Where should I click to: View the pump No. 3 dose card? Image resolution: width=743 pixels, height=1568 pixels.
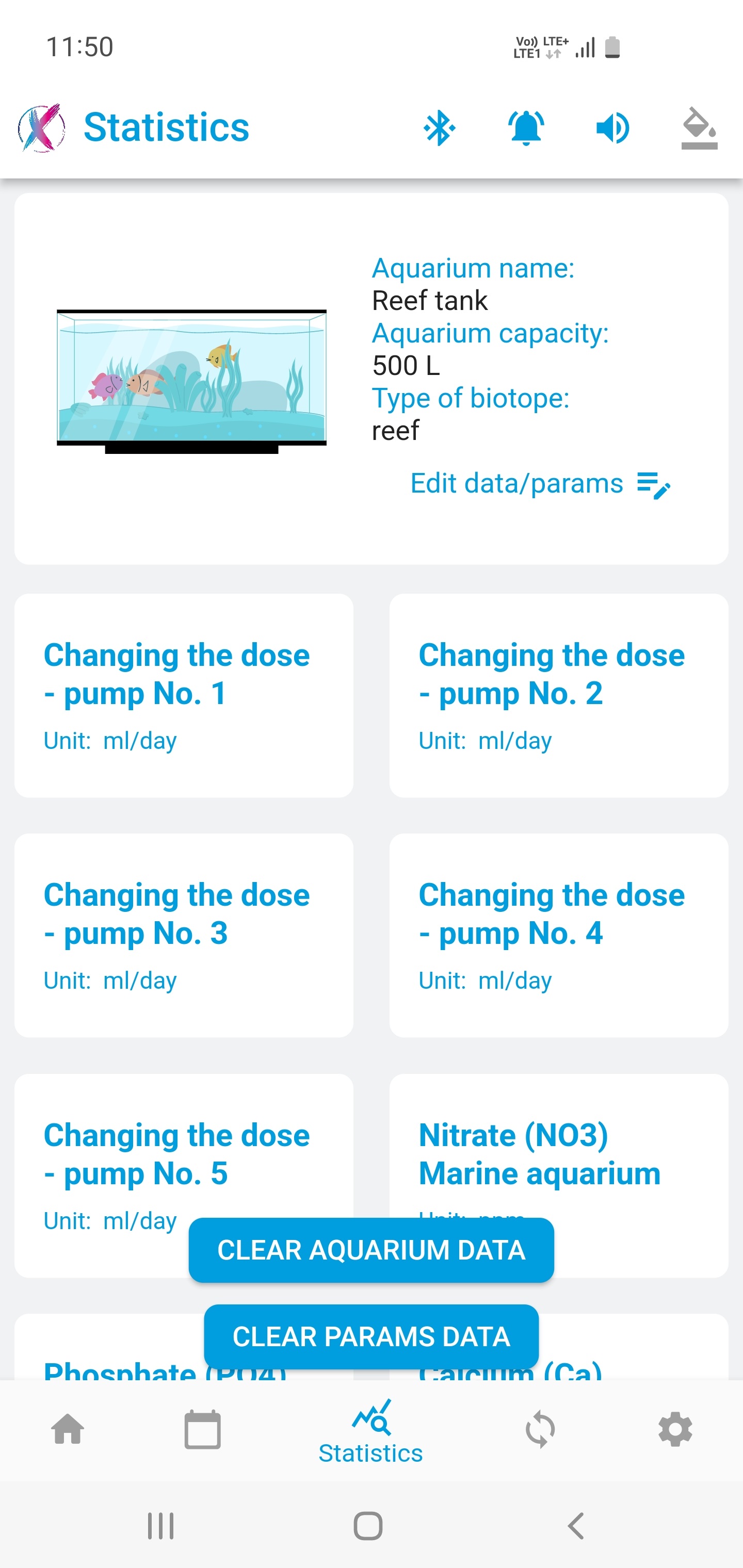pos(184,936)
